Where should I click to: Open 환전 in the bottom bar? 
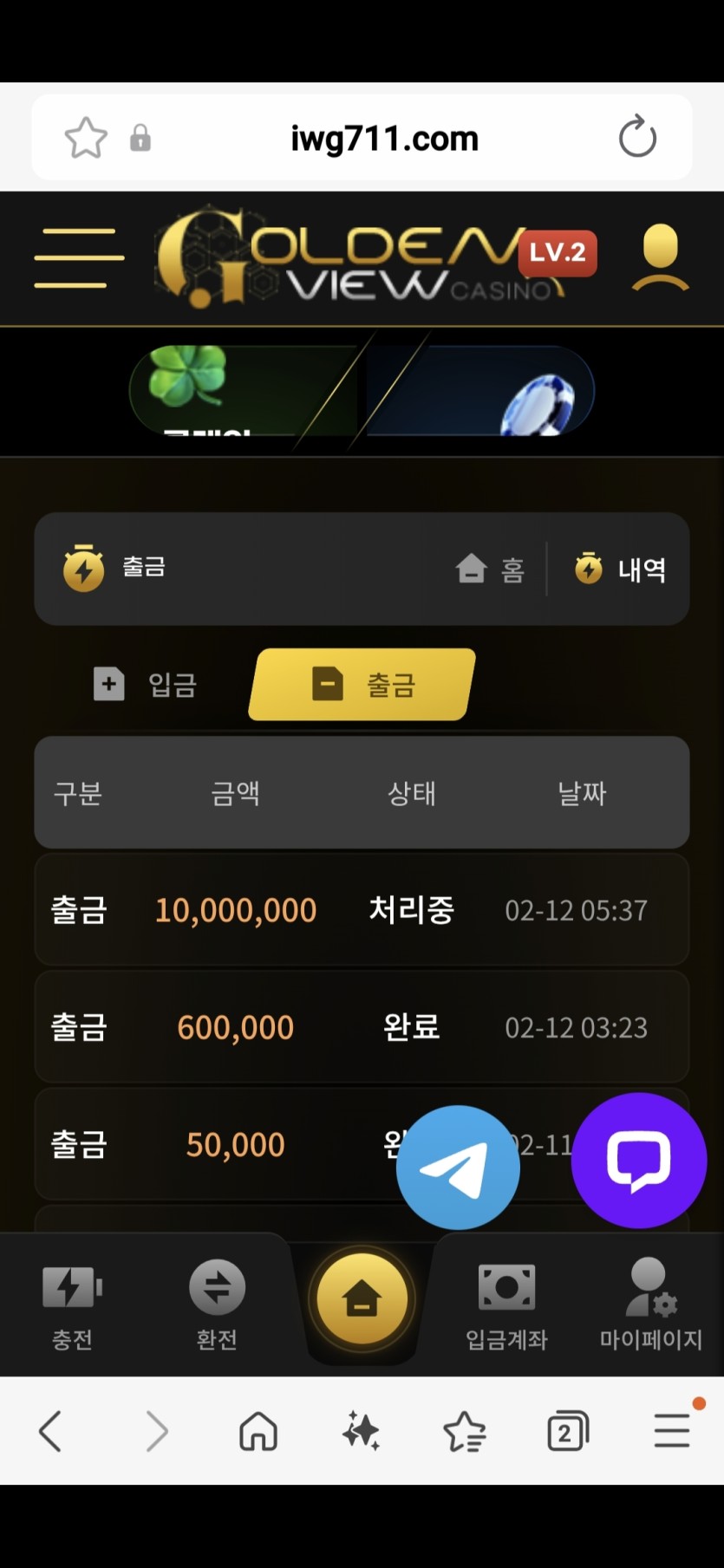(217, 1304)
